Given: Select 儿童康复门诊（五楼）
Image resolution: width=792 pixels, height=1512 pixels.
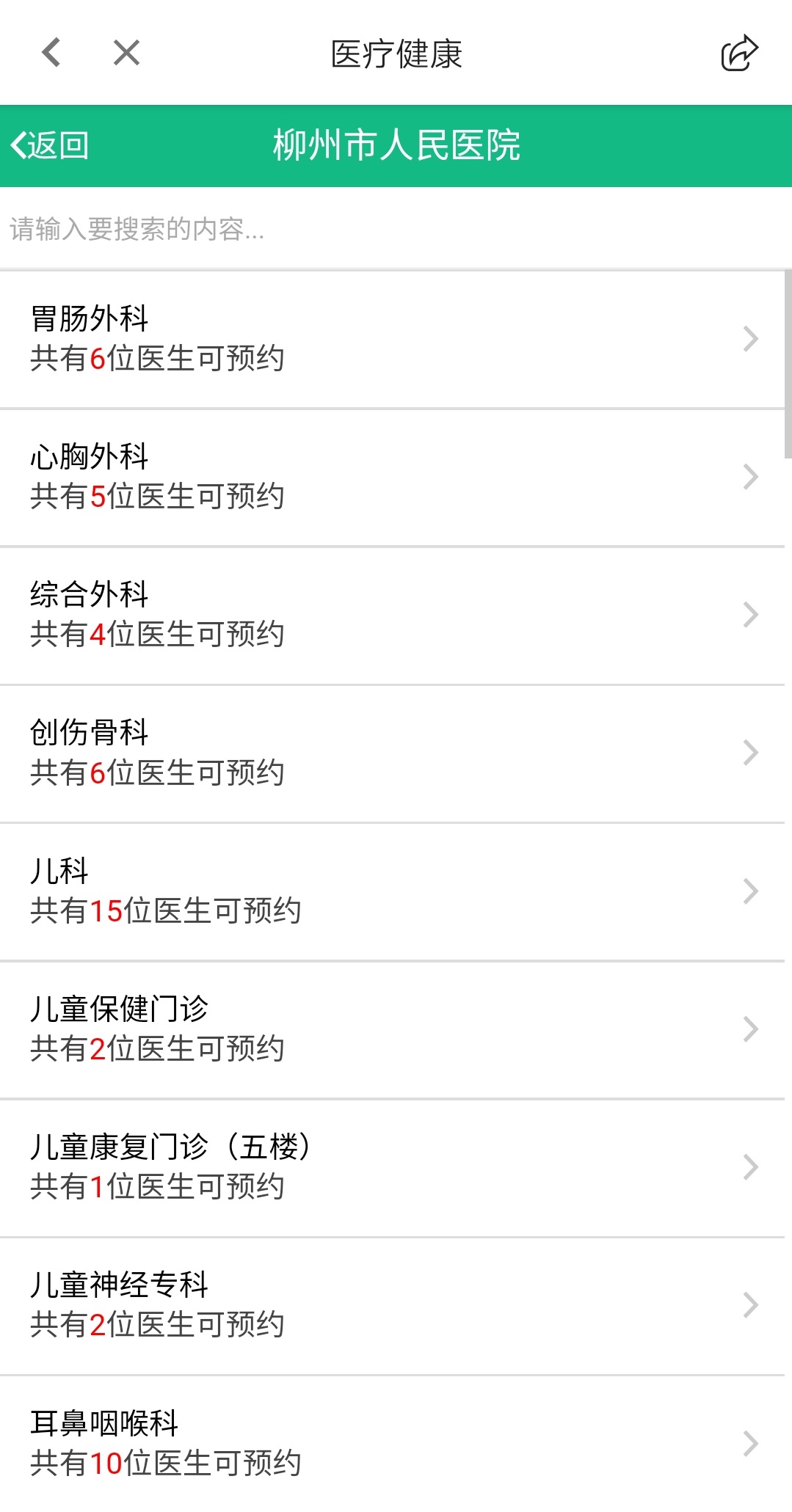Looking at the screenshot, I should tap(393, 1166).
